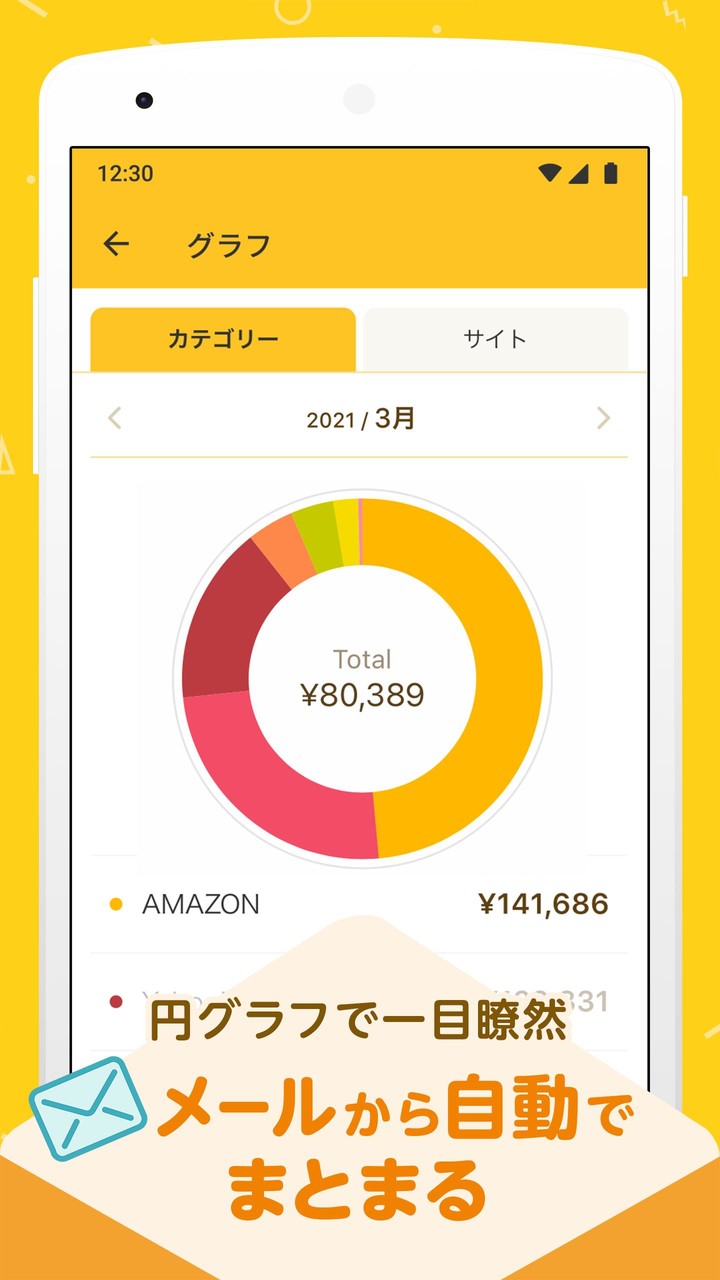Click the back arrow beside グラフ title
Screen dimensions: 720x1280
pyautogui.click(x=116, y=241)
